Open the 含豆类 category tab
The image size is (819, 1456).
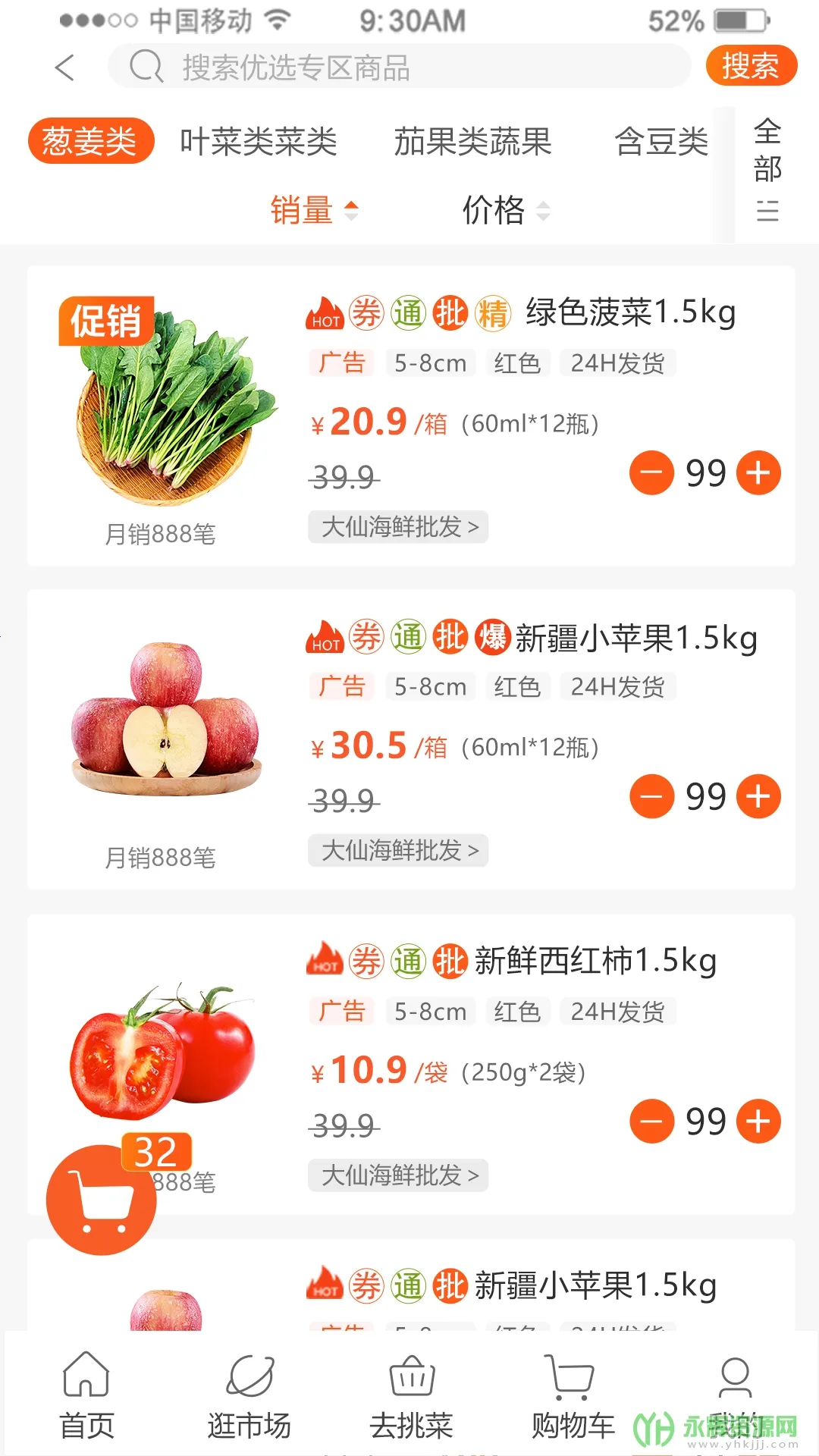click(x=661, y=142)
